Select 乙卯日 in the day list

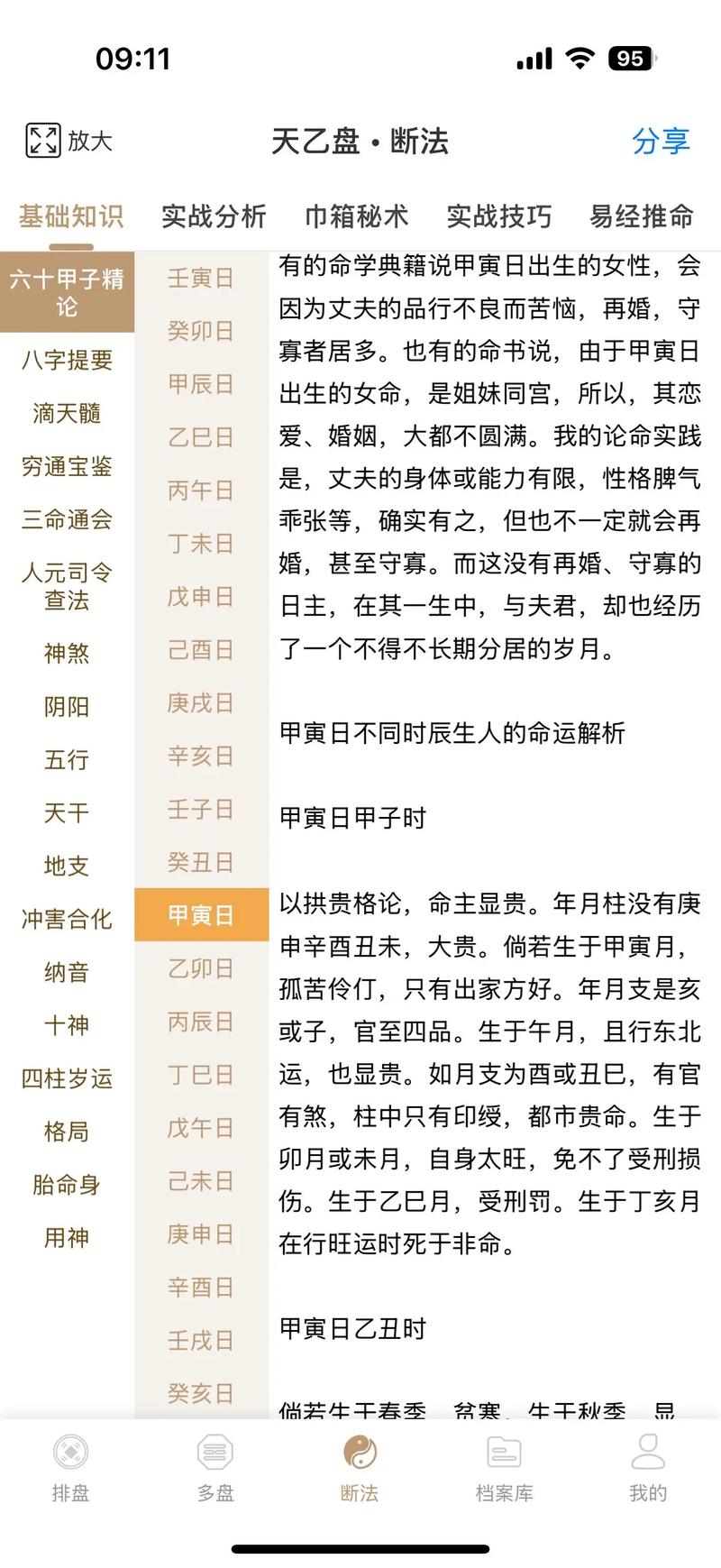[x=200, y=968]
